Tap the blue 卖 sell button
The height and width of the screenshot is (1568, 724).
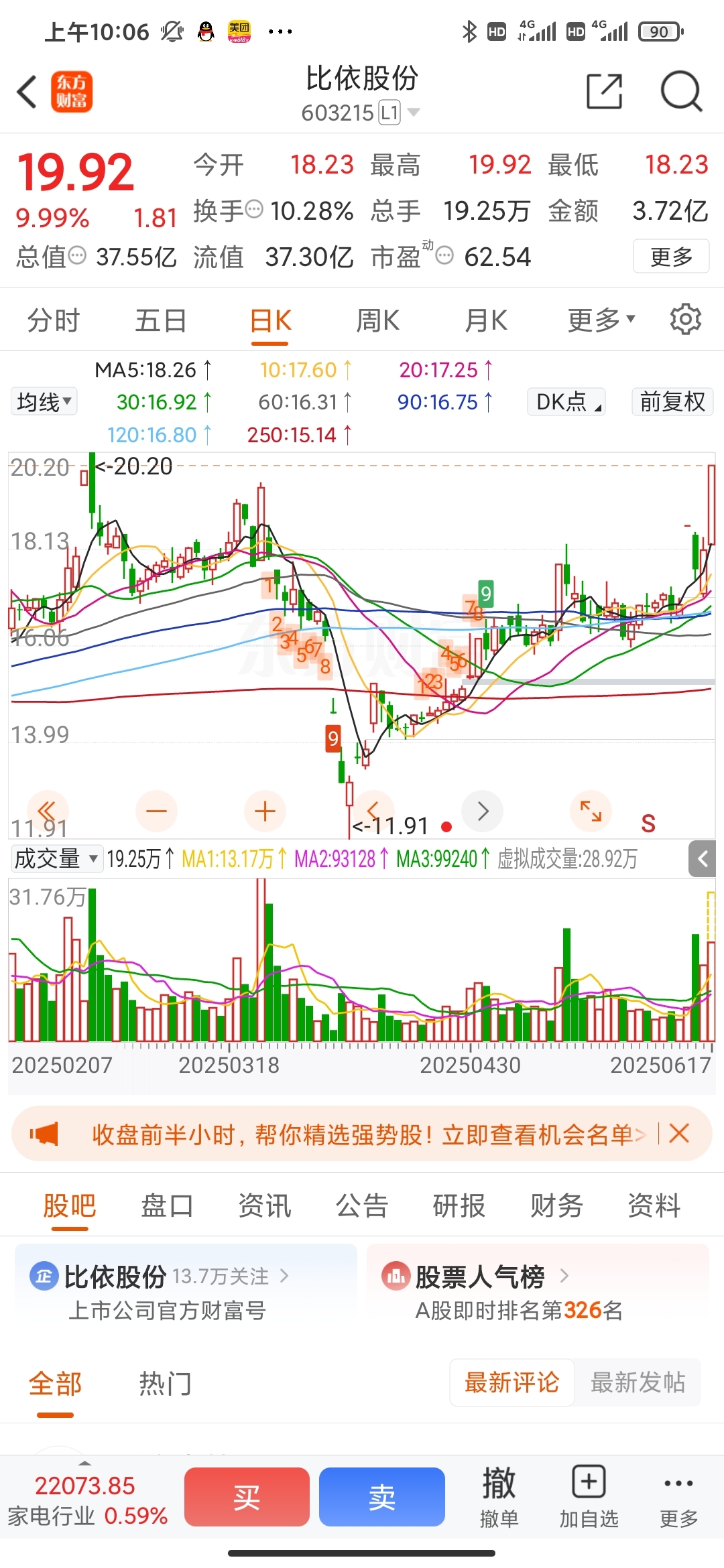pyautogui.click(x=382, y=1497)
